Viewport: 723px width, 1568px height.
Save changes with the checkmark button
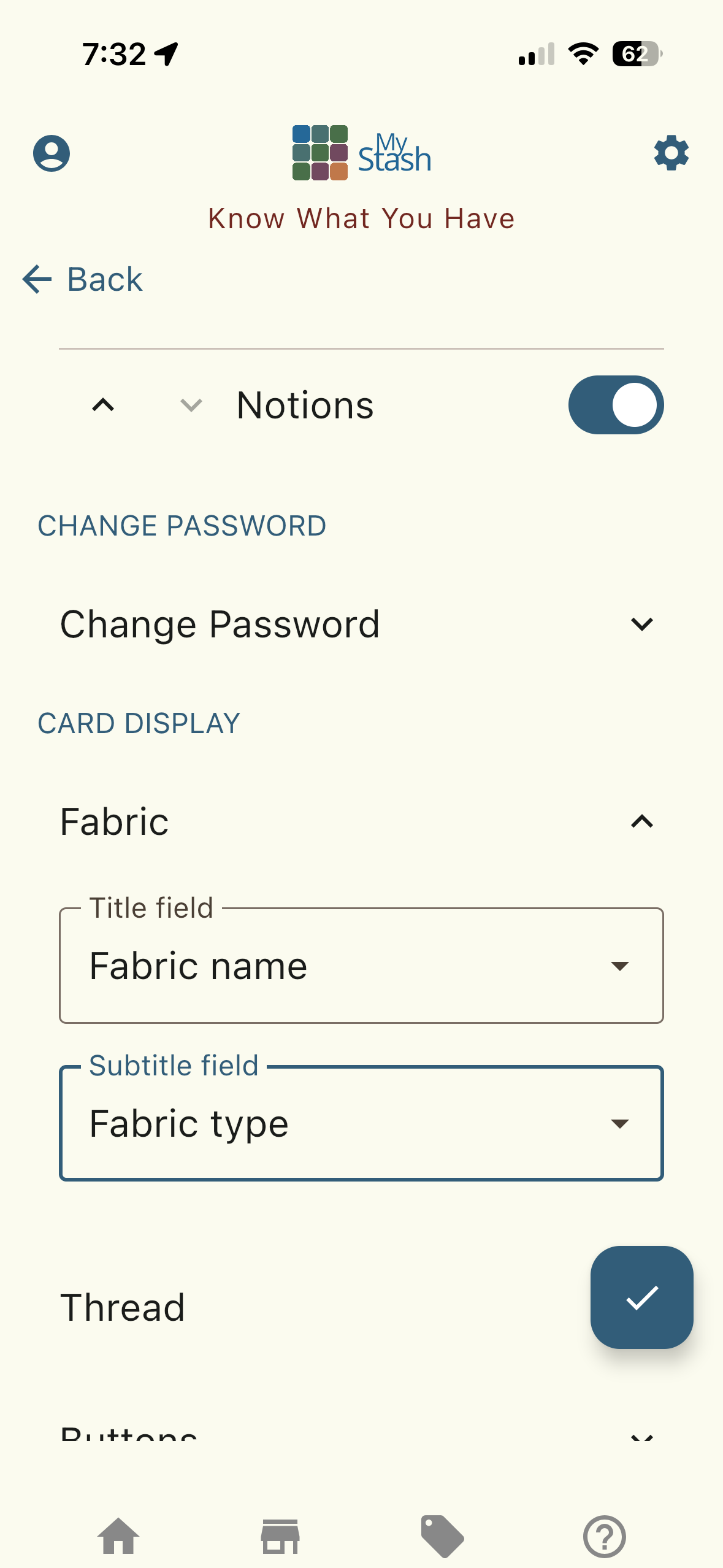(641, 1298)
